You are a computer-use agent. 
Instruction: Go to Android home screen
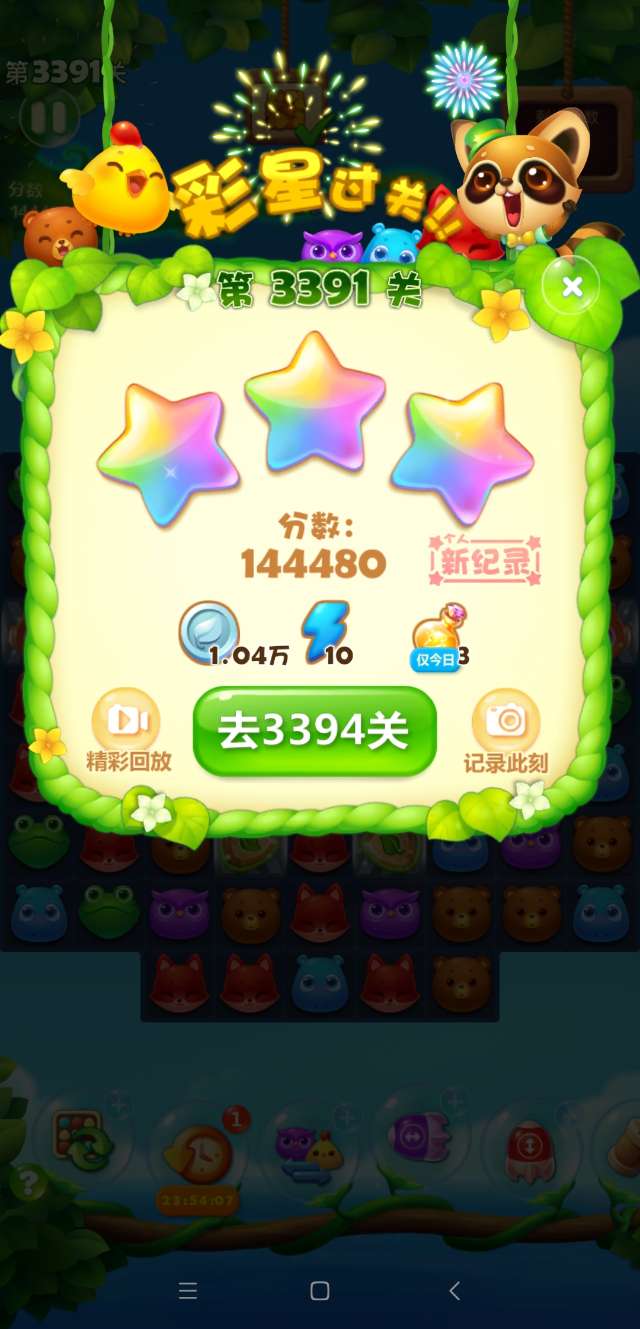(x=320, y=1291)
